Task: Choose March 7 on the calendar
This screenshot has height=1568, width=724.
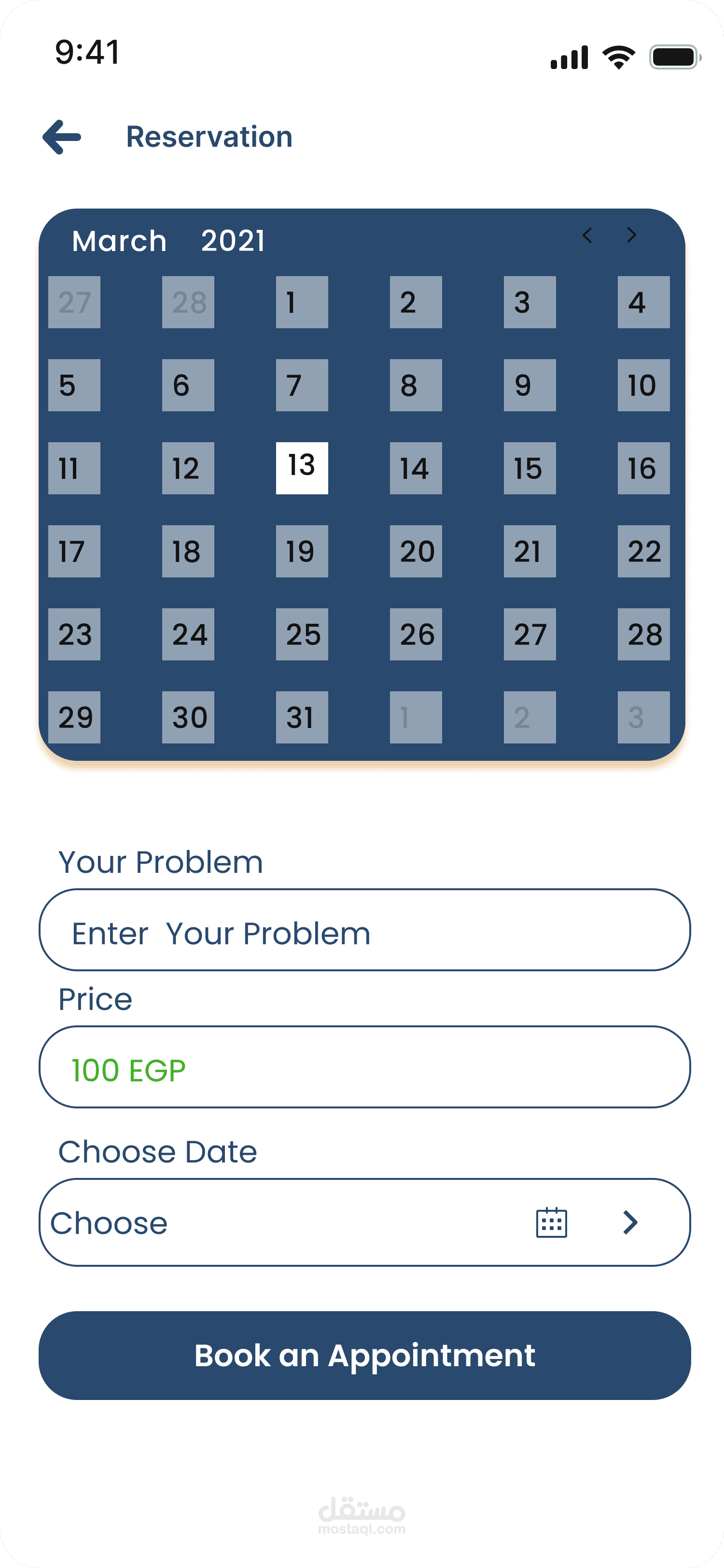Action: pos(302,385)
